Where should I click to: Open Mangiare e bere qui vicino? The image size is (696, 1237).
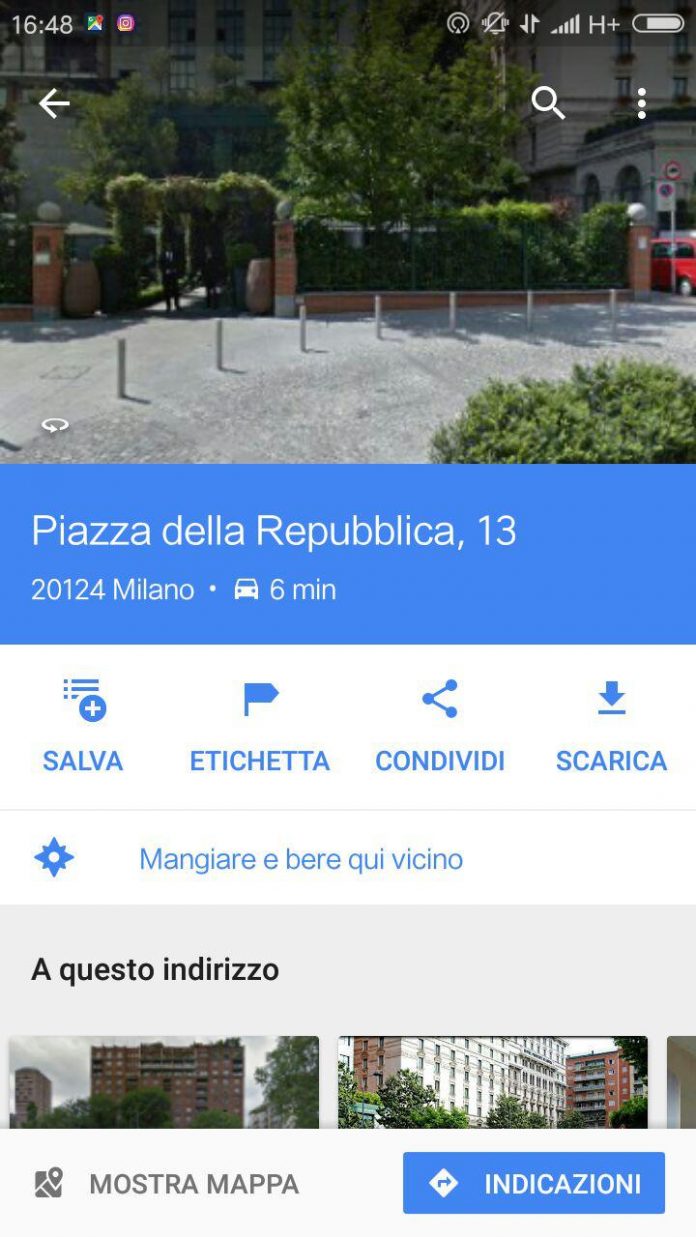[x=348, y=858]
